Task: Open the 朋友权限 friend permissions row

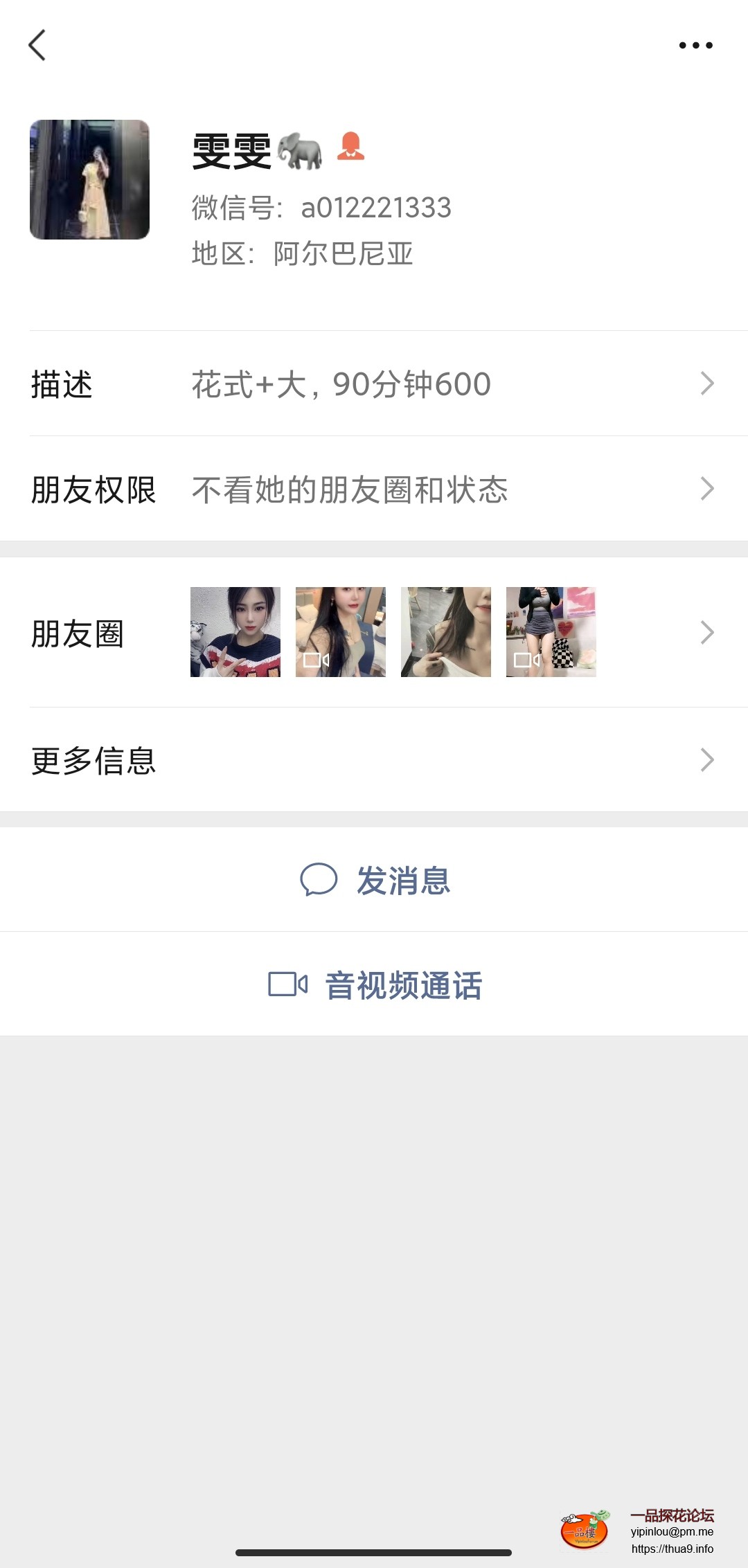Action: pyautogui.click(x=374, y=489)
